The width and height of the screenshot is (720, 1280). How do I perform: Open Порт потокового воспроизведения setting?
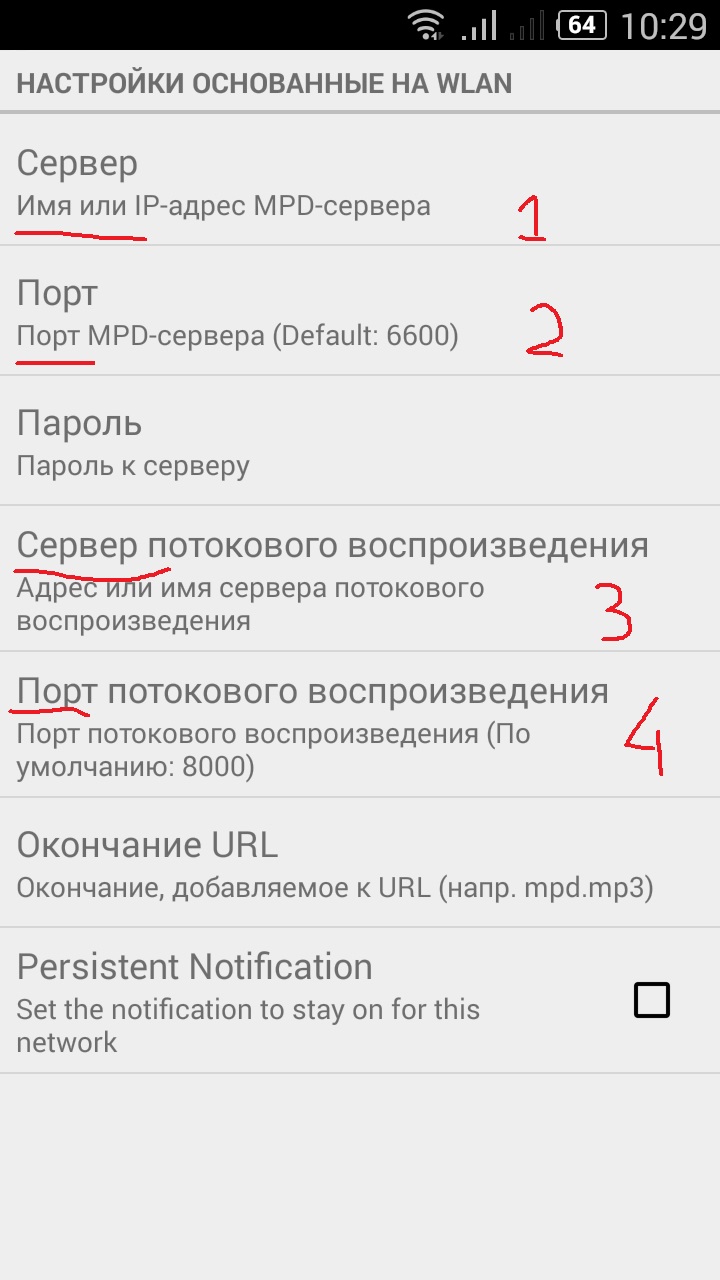coord(360,725)
